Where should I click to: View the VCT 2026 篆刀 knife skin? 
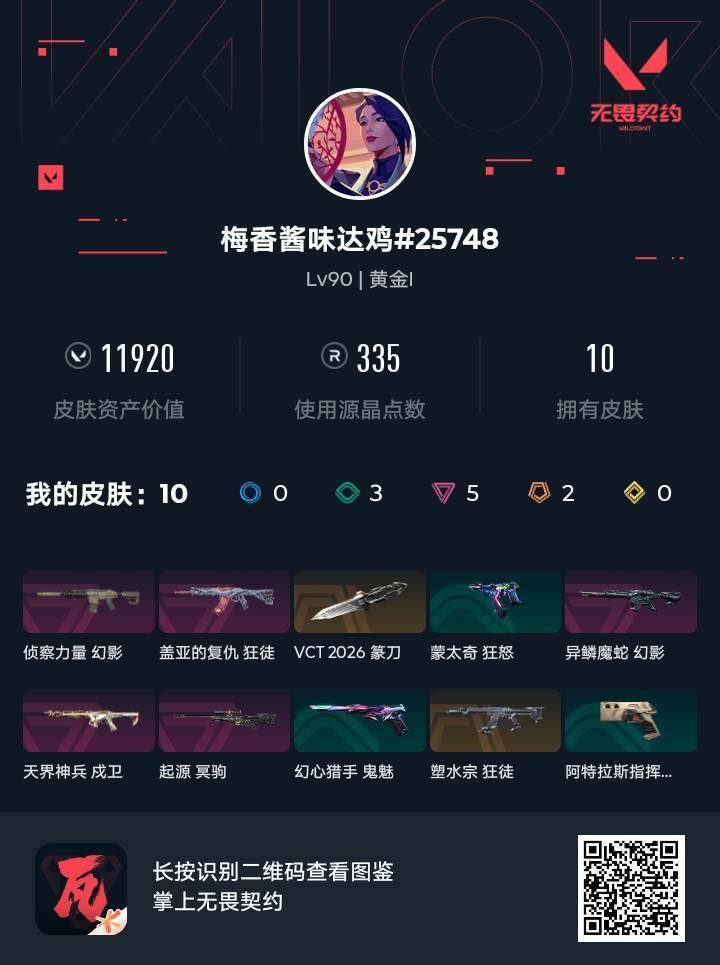[360, 602]
